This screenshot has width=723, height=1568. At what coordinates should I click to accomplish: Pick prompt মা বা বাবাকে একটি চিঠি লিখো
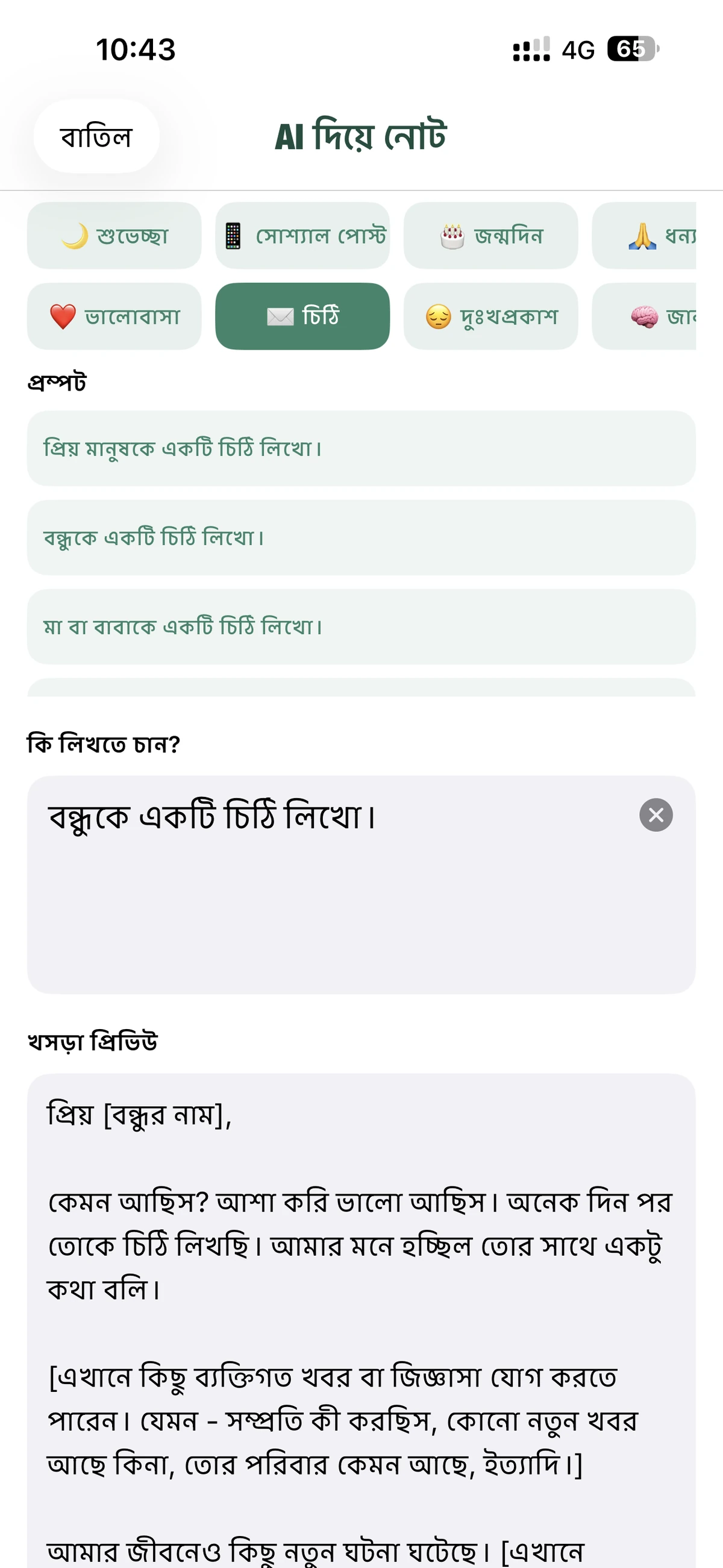(x=360, y=626)
